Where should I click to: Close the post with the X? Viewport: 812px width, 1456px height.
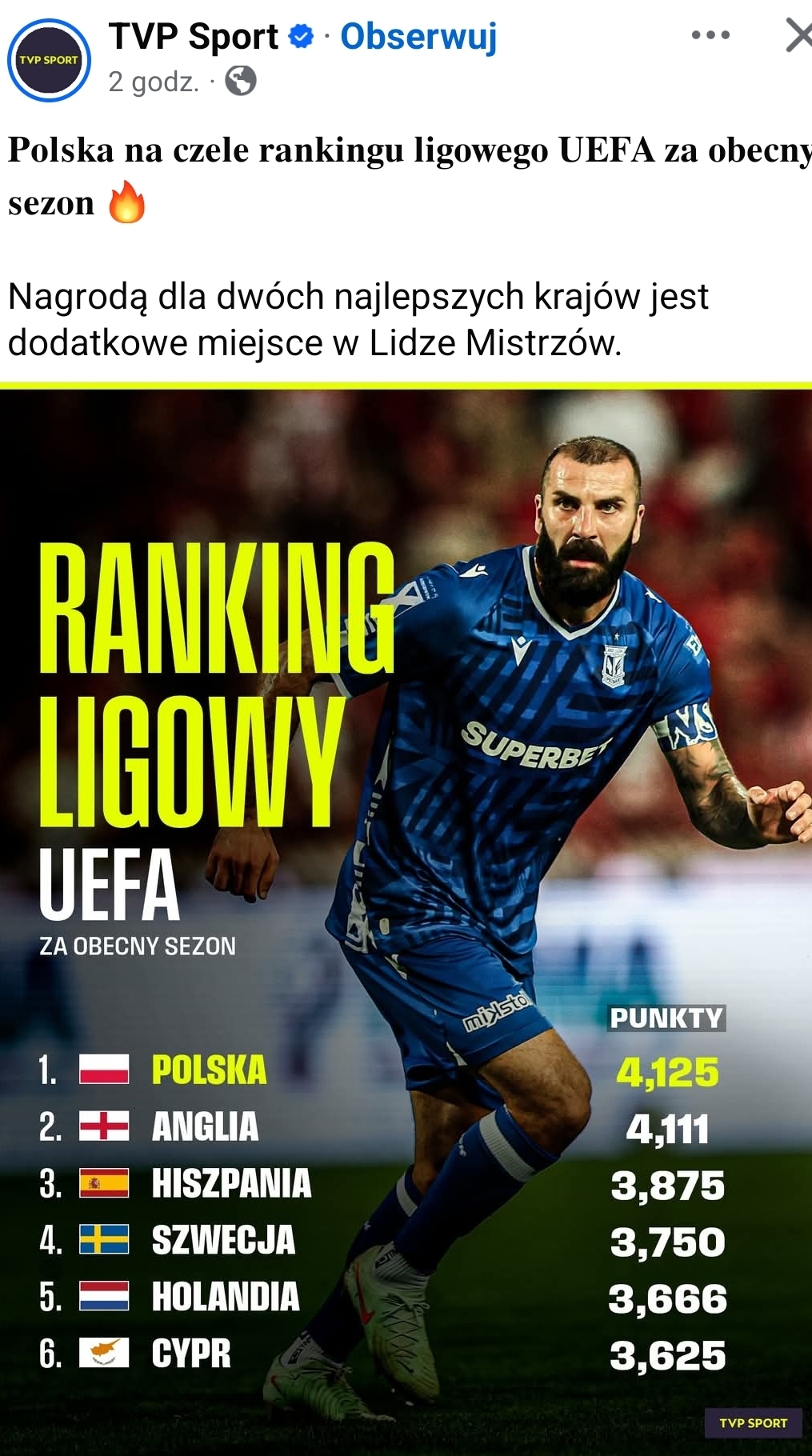[x=797, y=36]
